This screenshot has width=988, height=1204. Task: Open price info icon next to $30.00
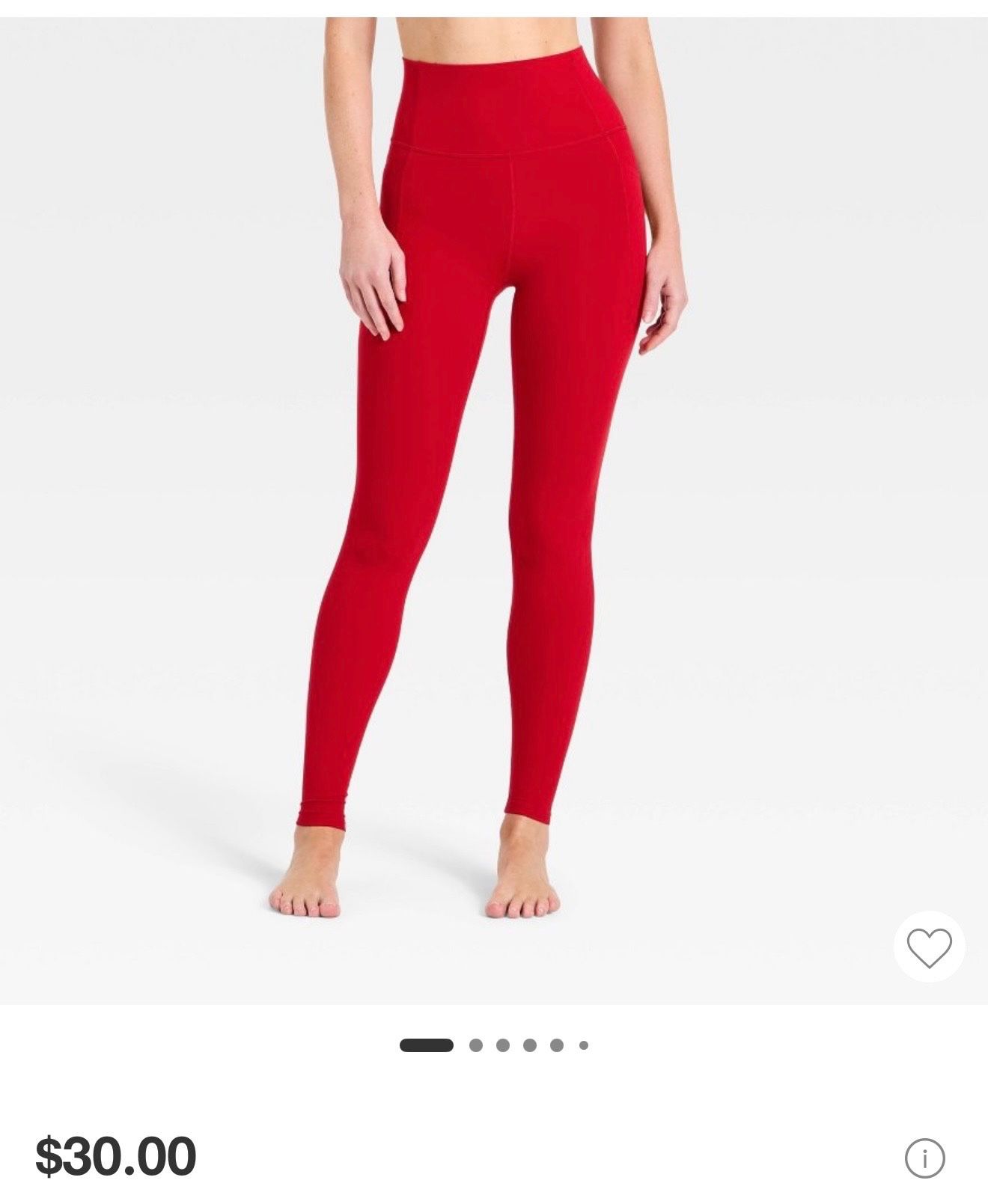coord(924,1158)
